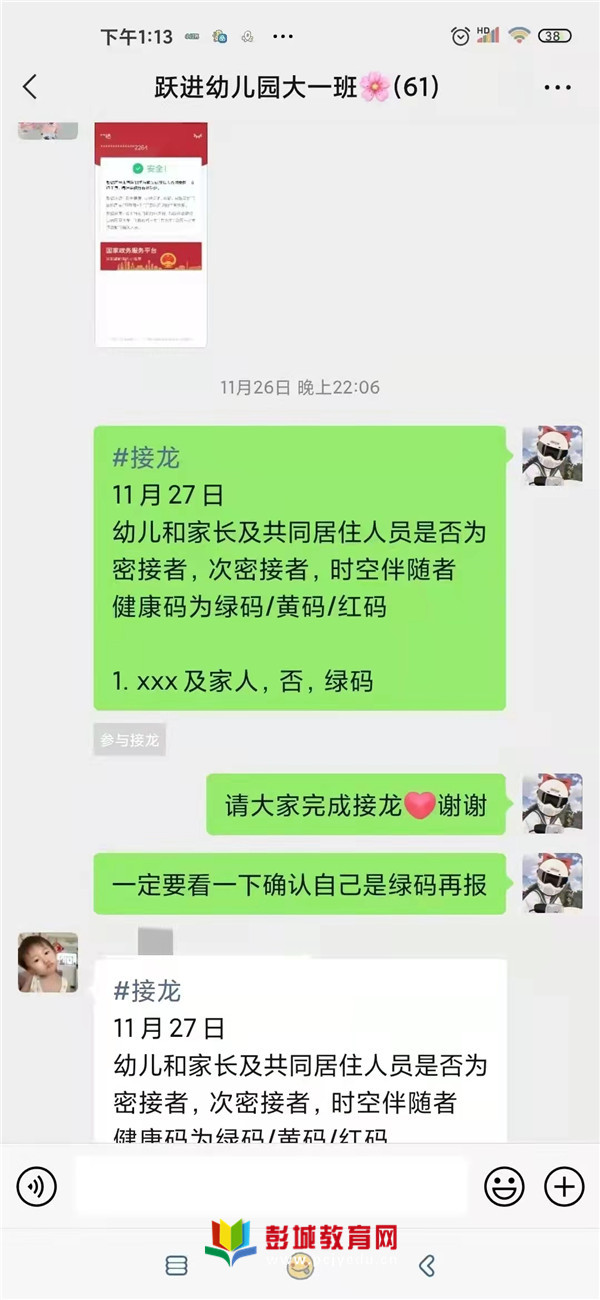Tap the 参与接龙 button

[x=129, y=740]
